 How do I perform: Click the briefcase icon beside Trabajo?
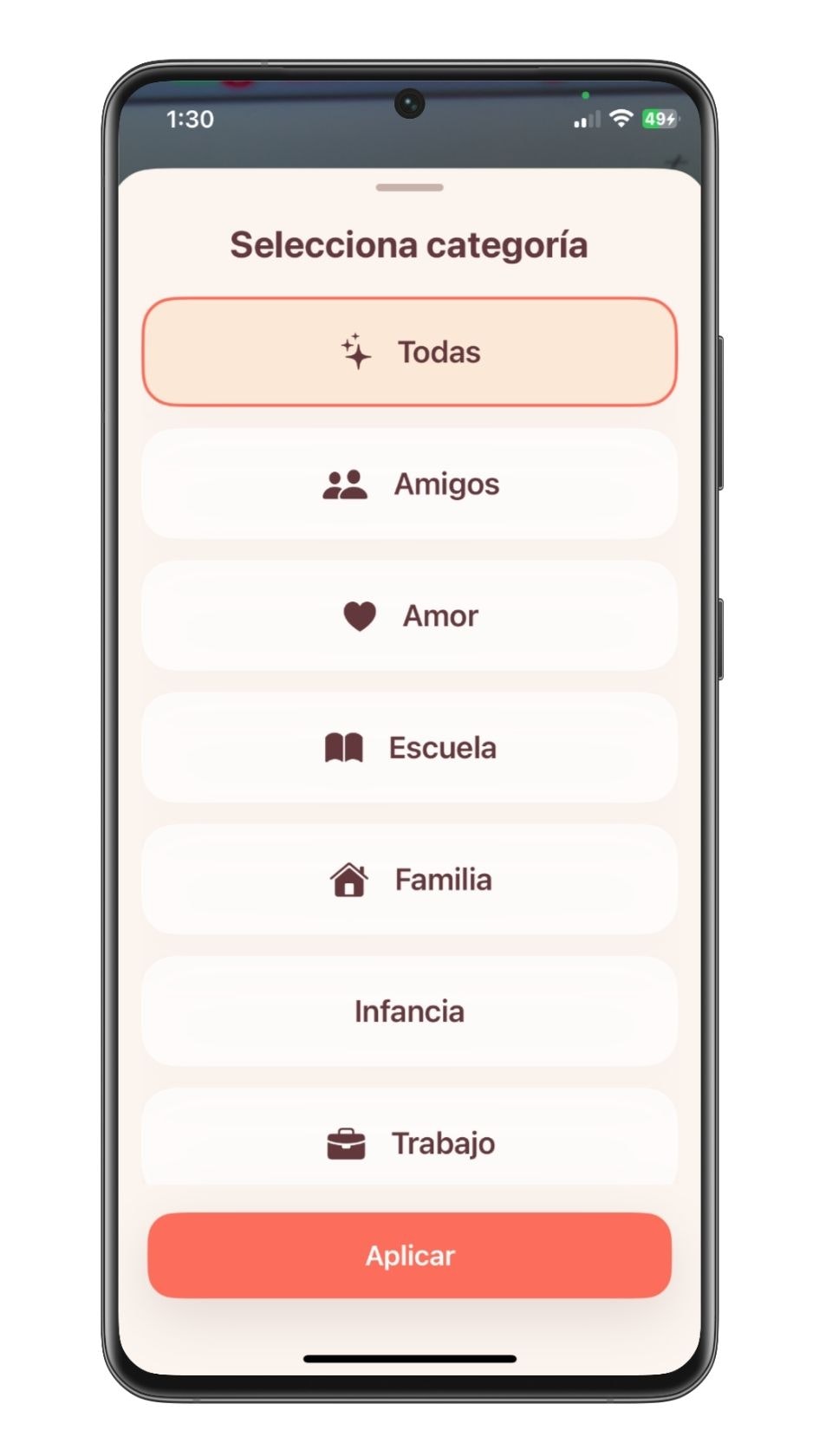(x=346, y=1142)
